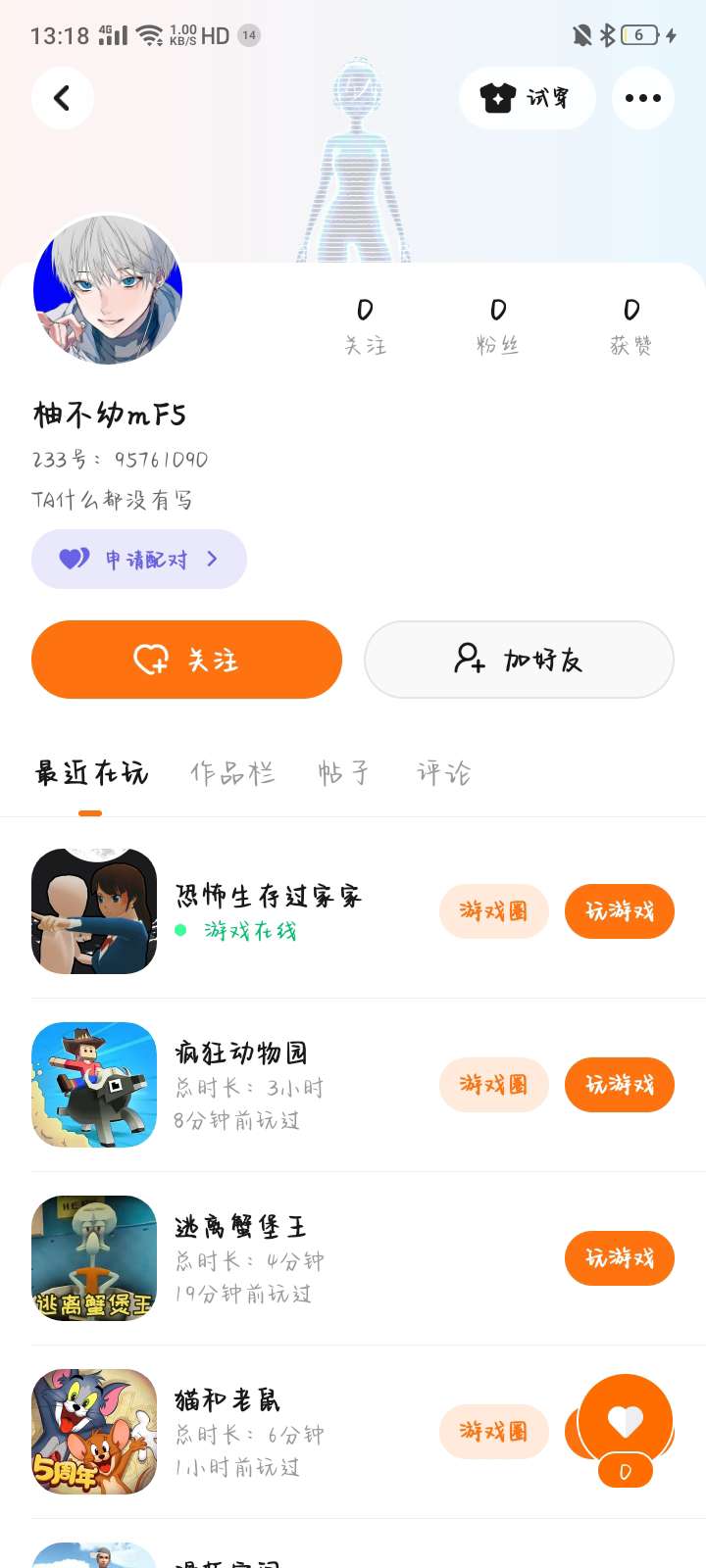Screen dimensions: 706x1568
Task: View the user's profile avatar
Action: pos(108,290)
